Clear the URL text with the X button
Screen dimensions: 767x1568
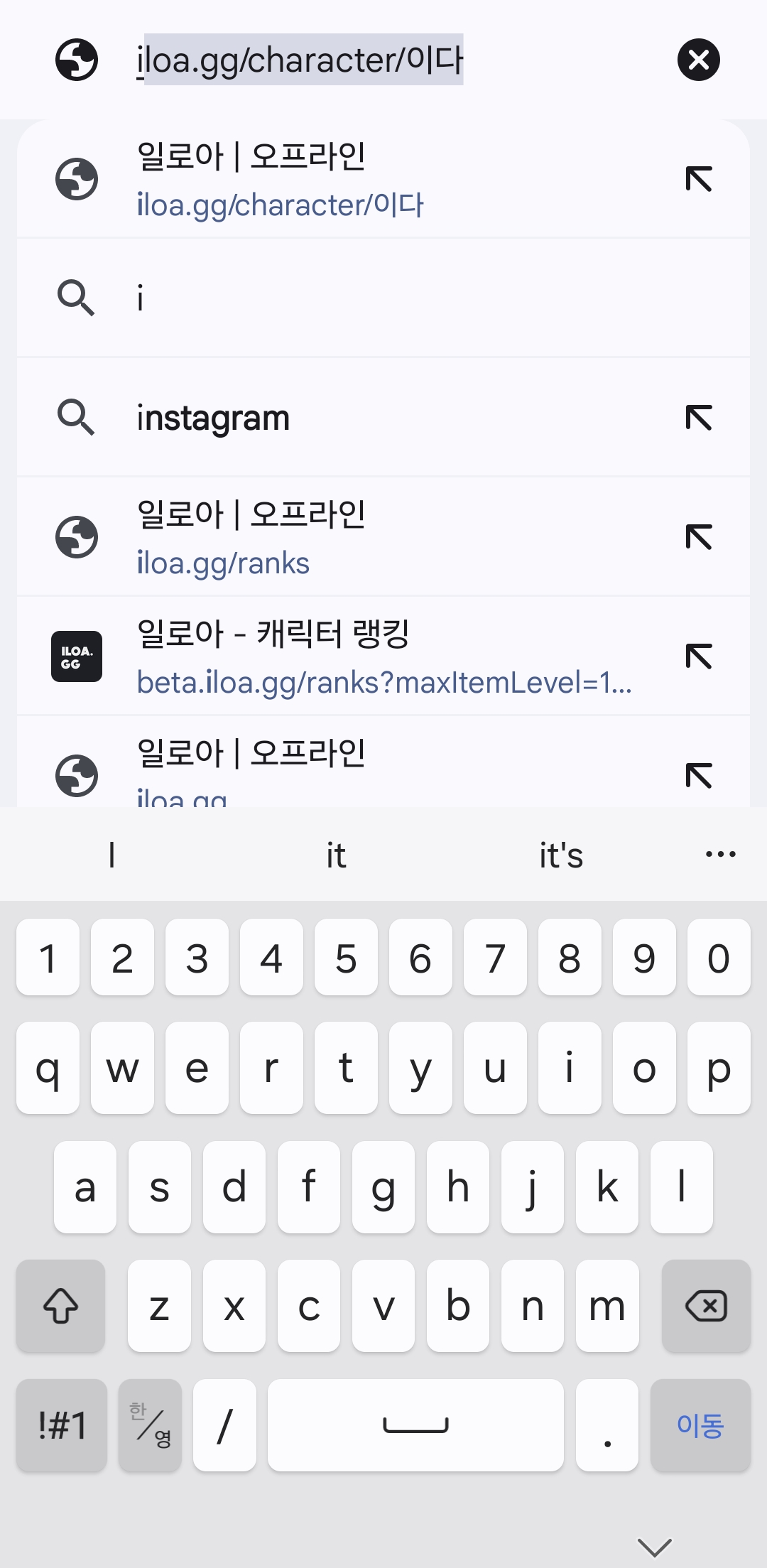click(699, 60)
